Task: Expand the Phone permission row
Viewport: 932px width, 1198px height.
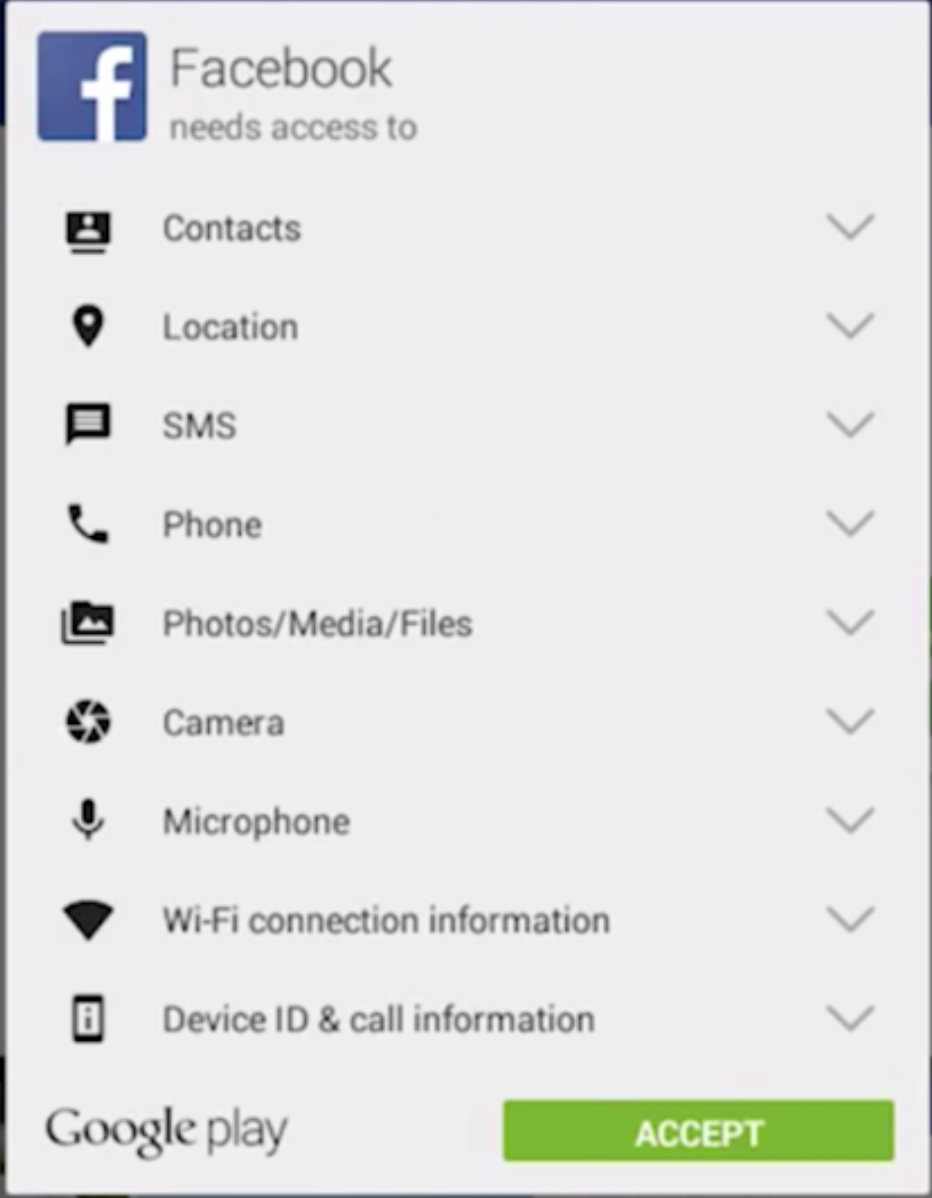Action: click(850, 525)
